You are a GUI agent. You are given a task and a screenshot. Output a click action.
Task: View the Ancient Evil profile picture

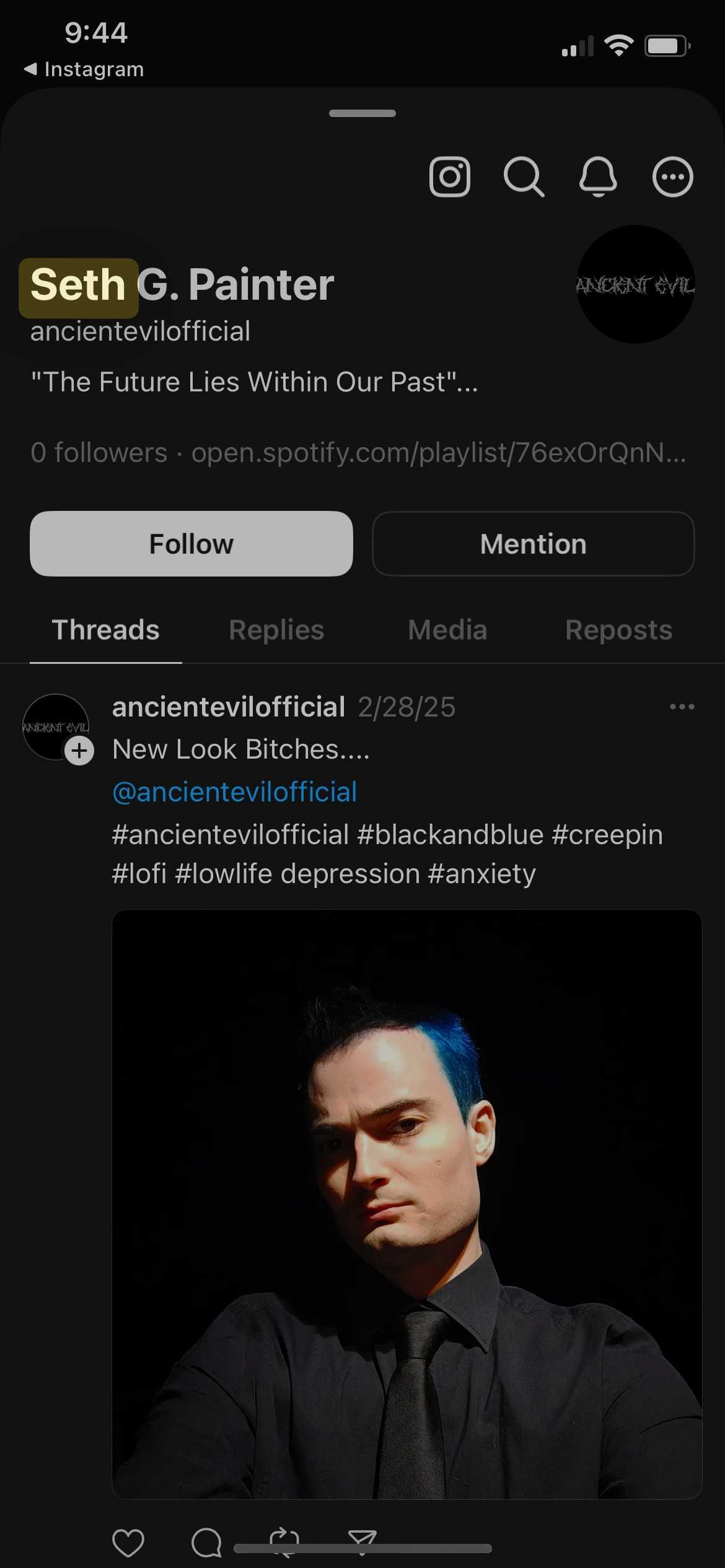pos(635,284)
